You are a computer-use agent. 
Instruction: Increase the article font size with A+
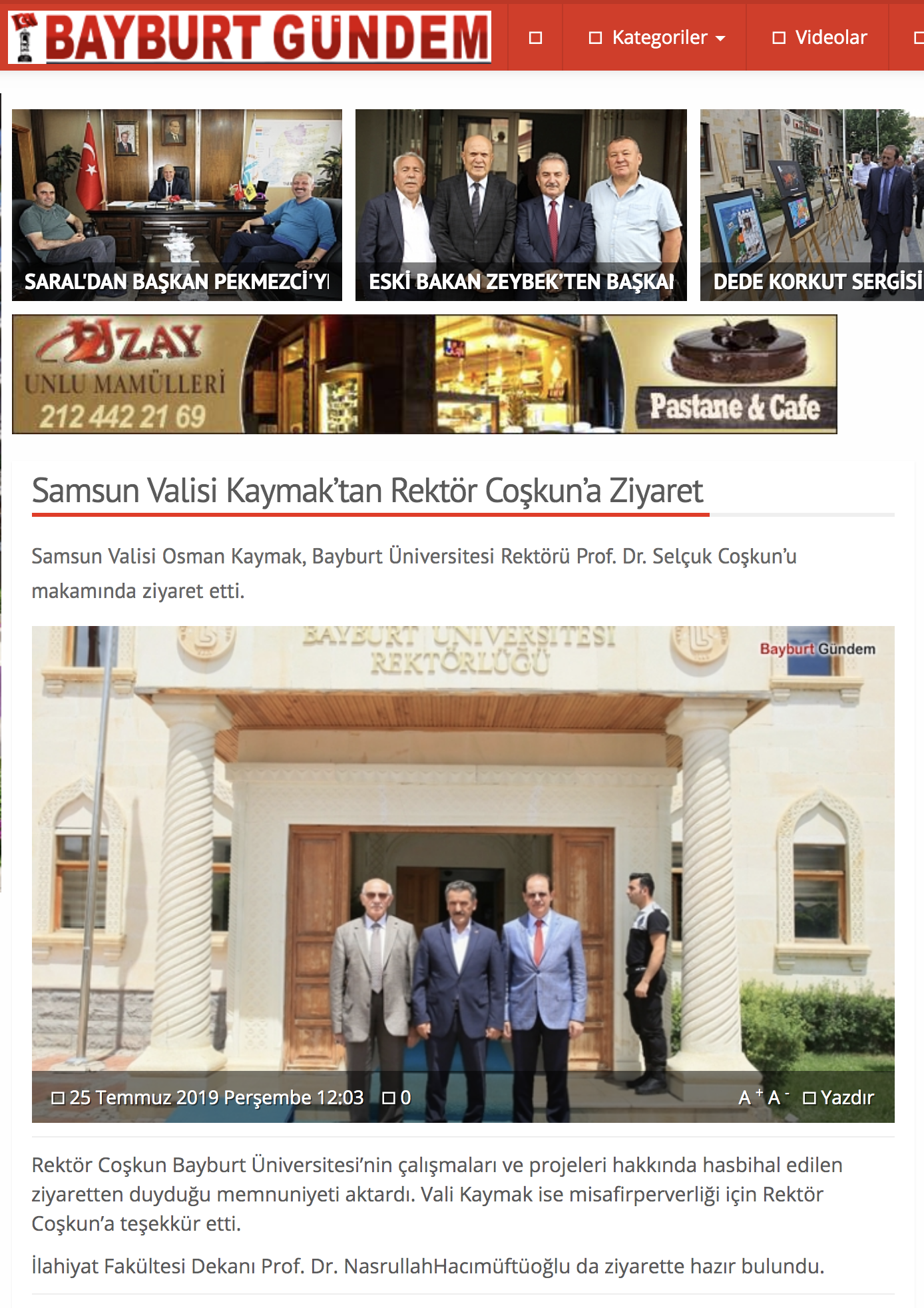pyautogui.click(x=750, y=1097)
